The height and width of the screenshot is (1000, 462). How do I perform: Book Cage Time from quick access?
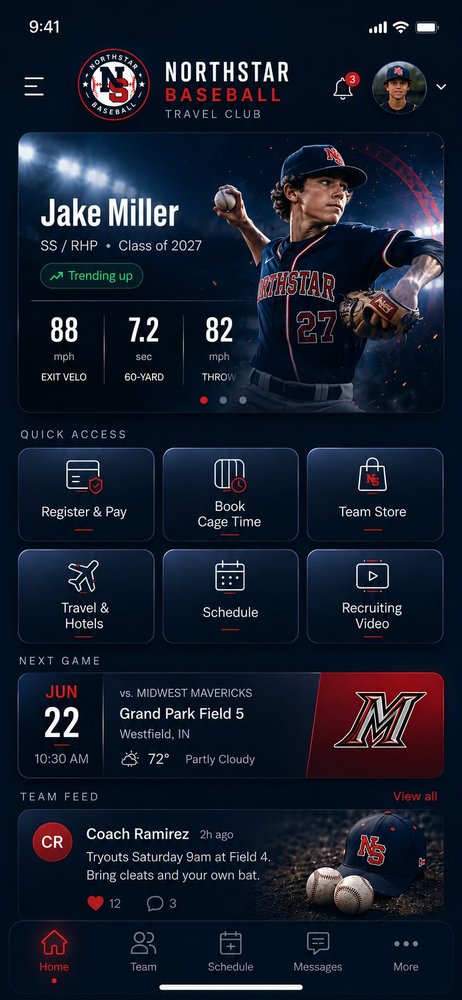pos(230,495)
